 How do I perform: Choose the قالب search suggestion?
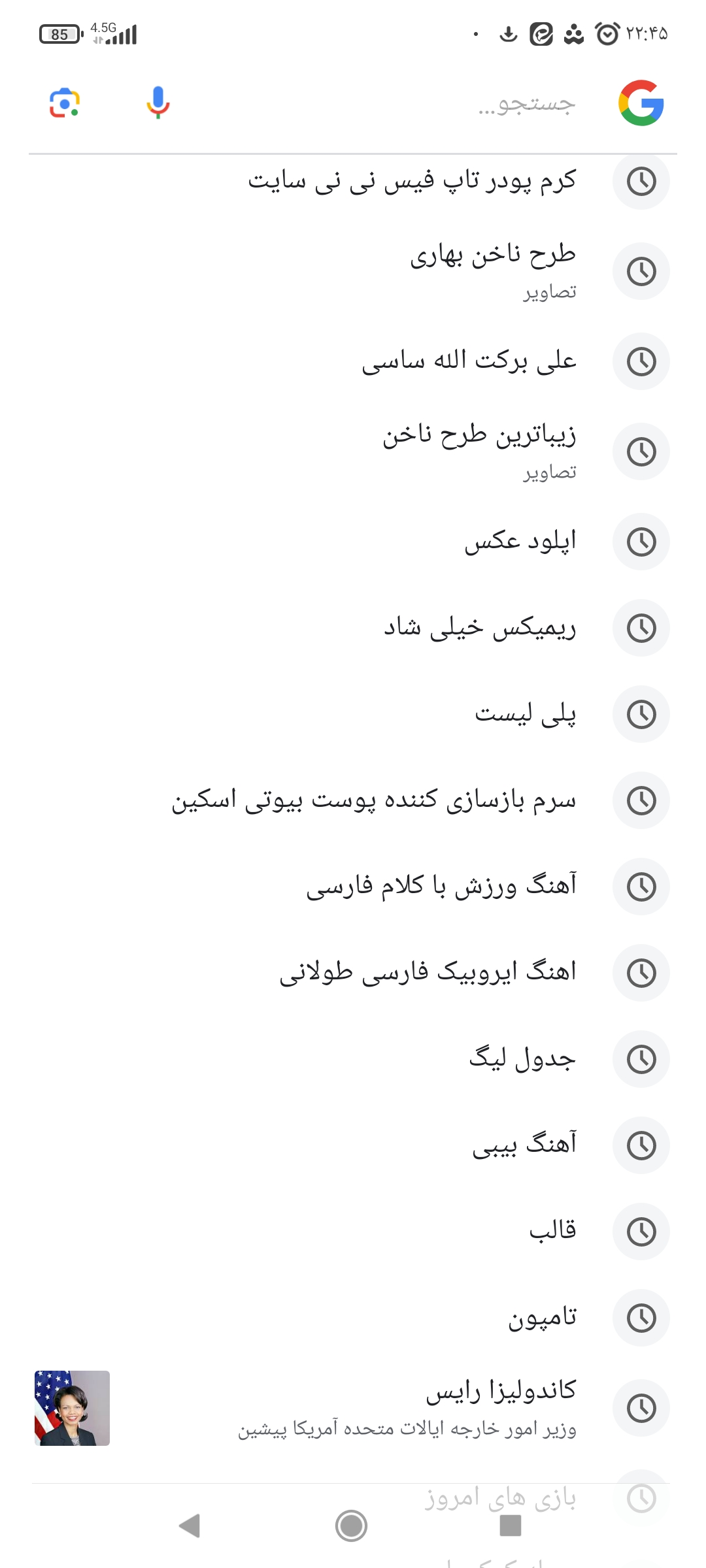tap(353, 1232)
